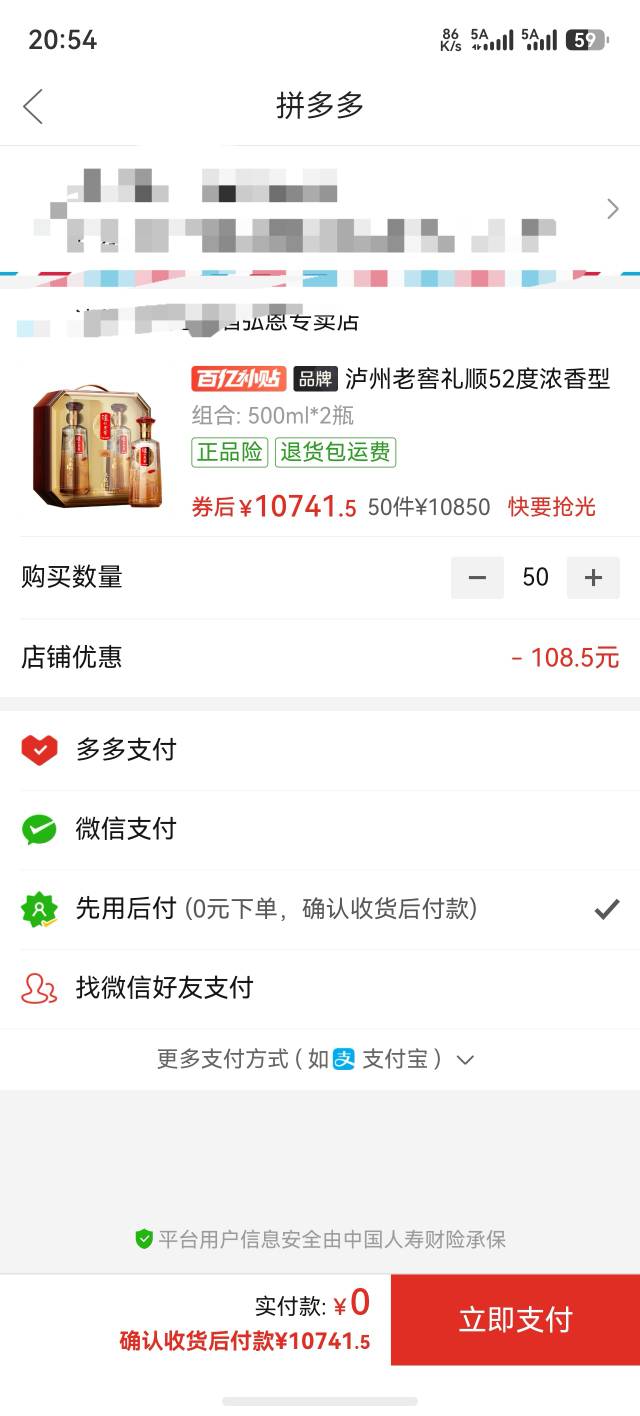Tap 立即支付 to pay now
Viewport: 640px width, 1416px height.
515,1320
